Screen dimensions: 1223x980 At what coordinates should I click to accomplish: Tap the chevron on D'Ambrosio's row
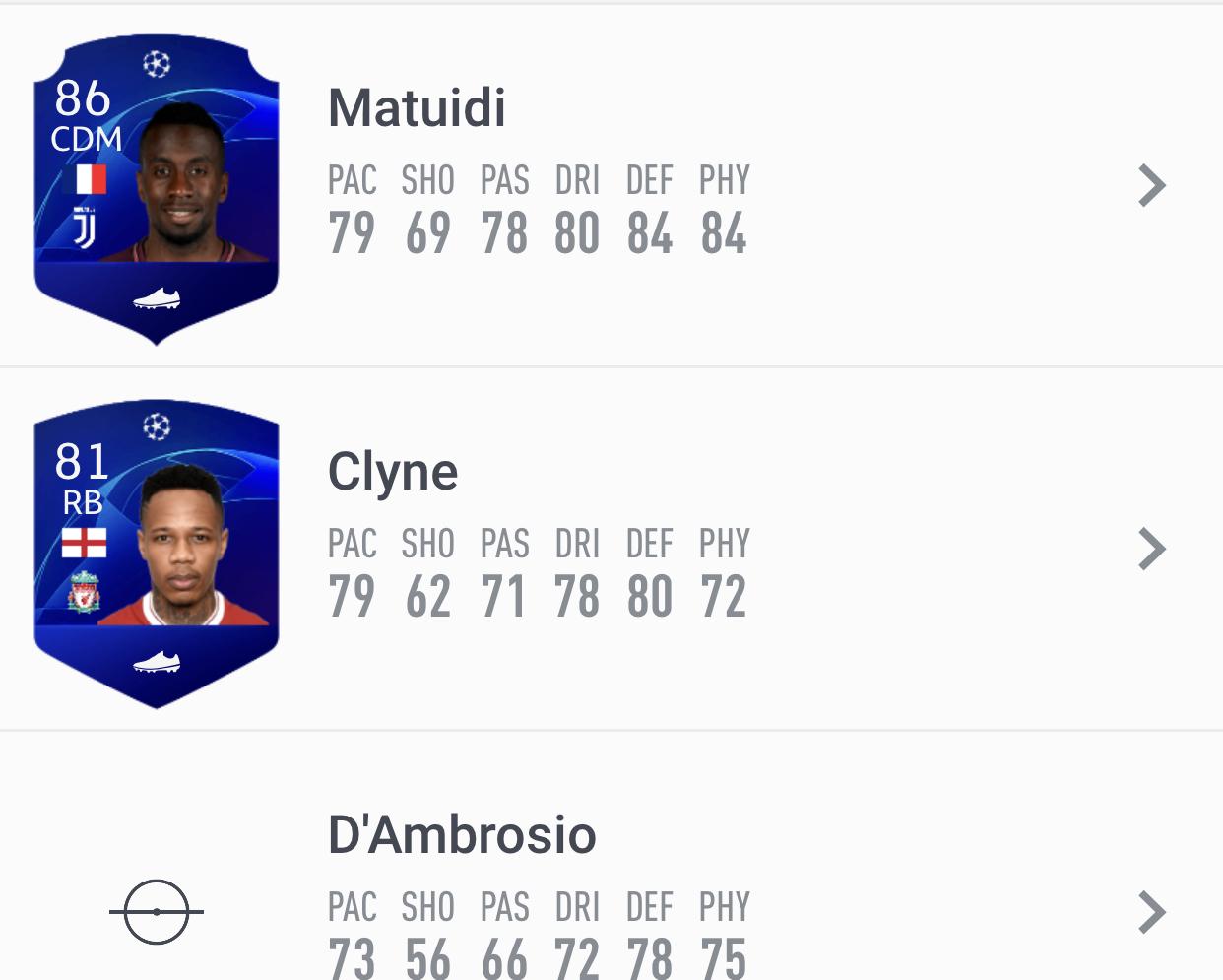click(x=1151, y=912)
